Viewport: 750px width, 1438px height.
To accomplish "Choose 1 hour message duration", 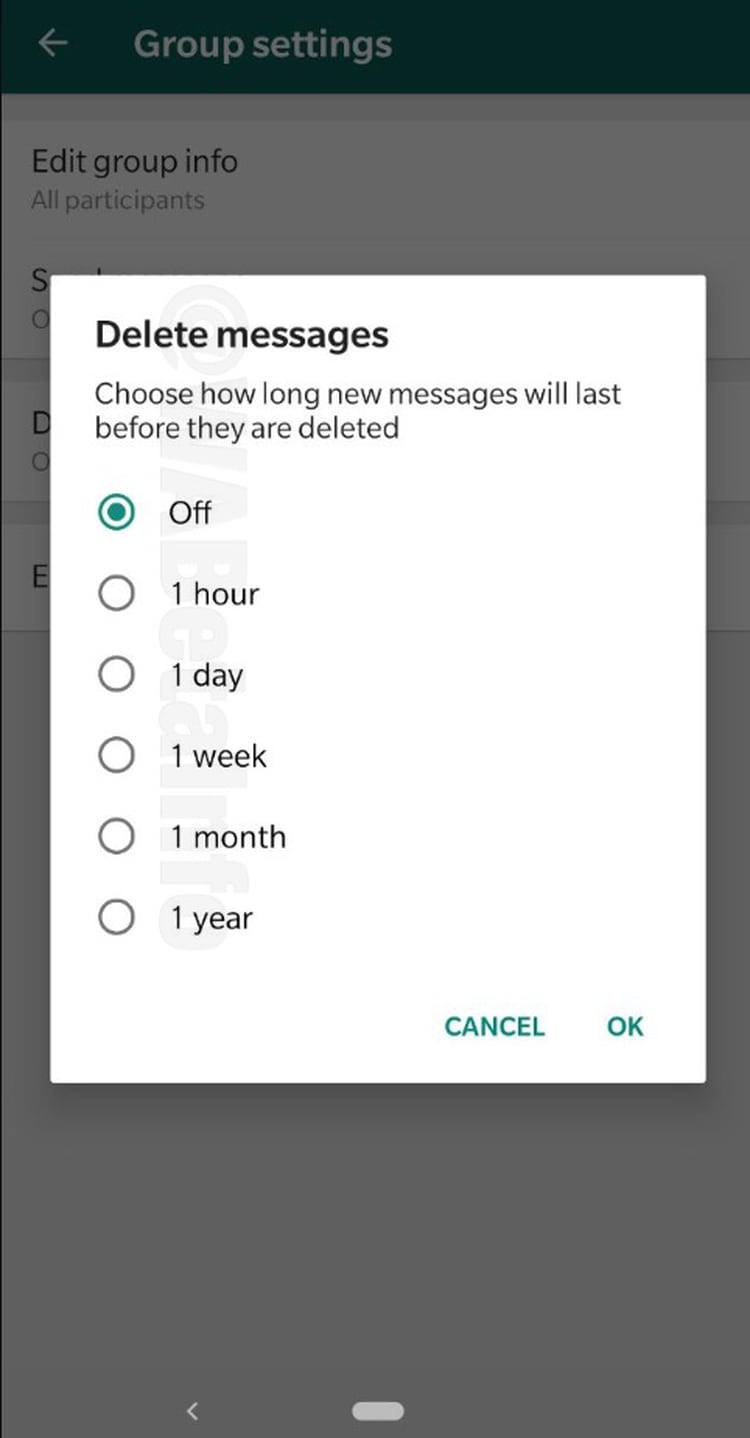I will click(x=117, y=594).
